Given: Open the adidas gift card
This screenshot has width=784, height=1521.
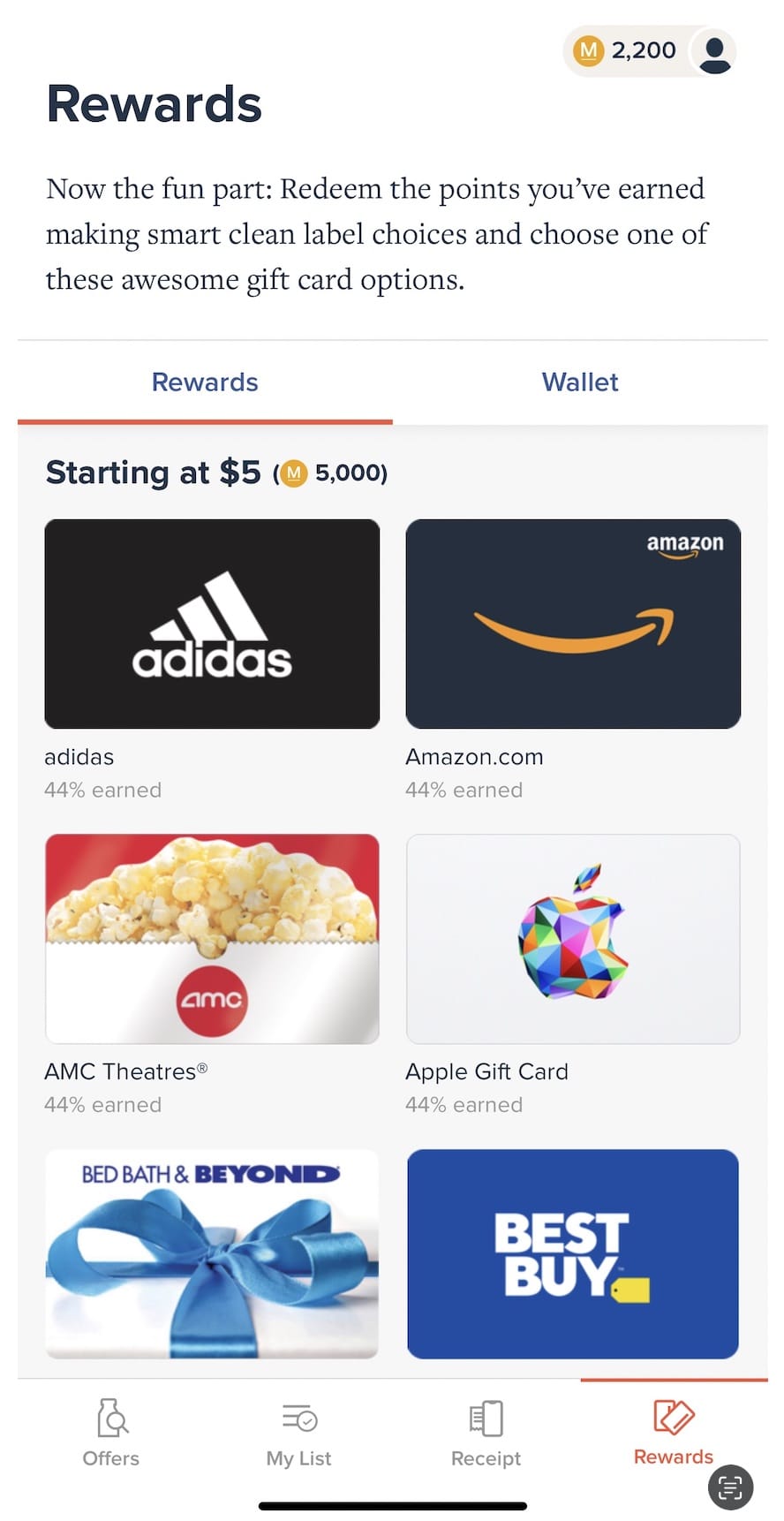Looking at the screenshot, I should (212, 624).
